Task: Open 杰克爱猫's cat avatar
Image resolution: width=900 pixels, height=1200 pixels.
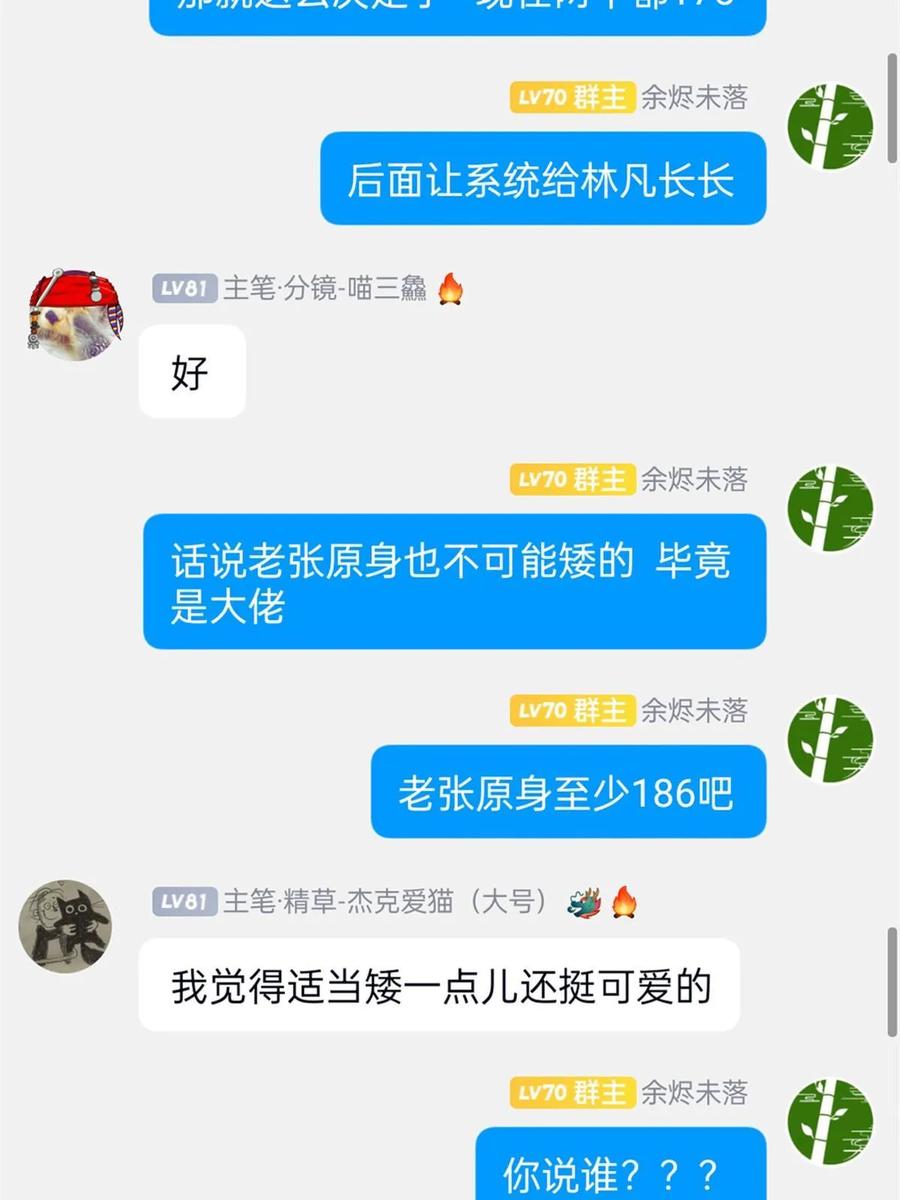Action: tap(66, 926)
